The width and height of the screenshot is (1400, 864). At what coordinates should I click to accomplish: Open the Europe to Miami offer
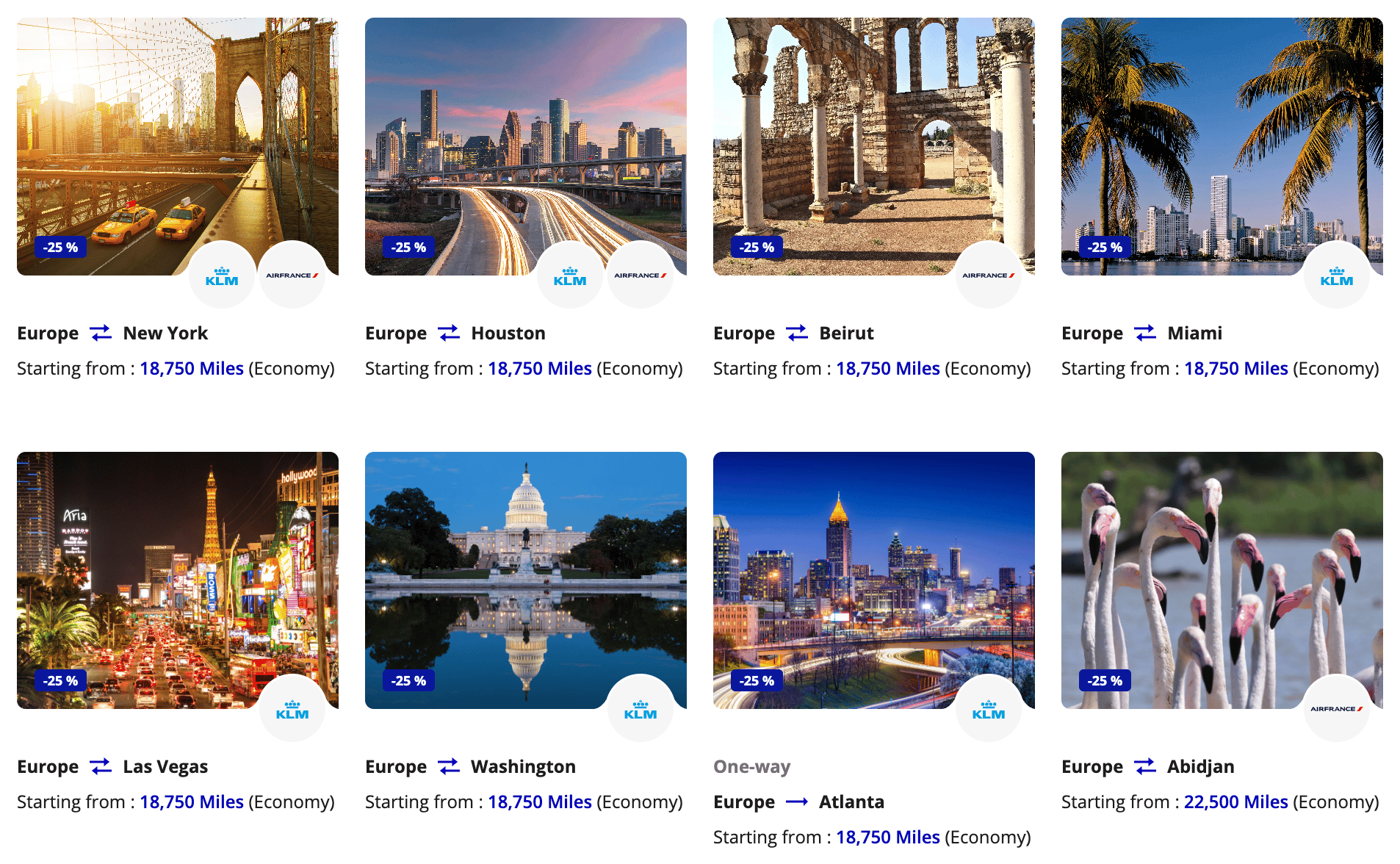pos(1222,147)
